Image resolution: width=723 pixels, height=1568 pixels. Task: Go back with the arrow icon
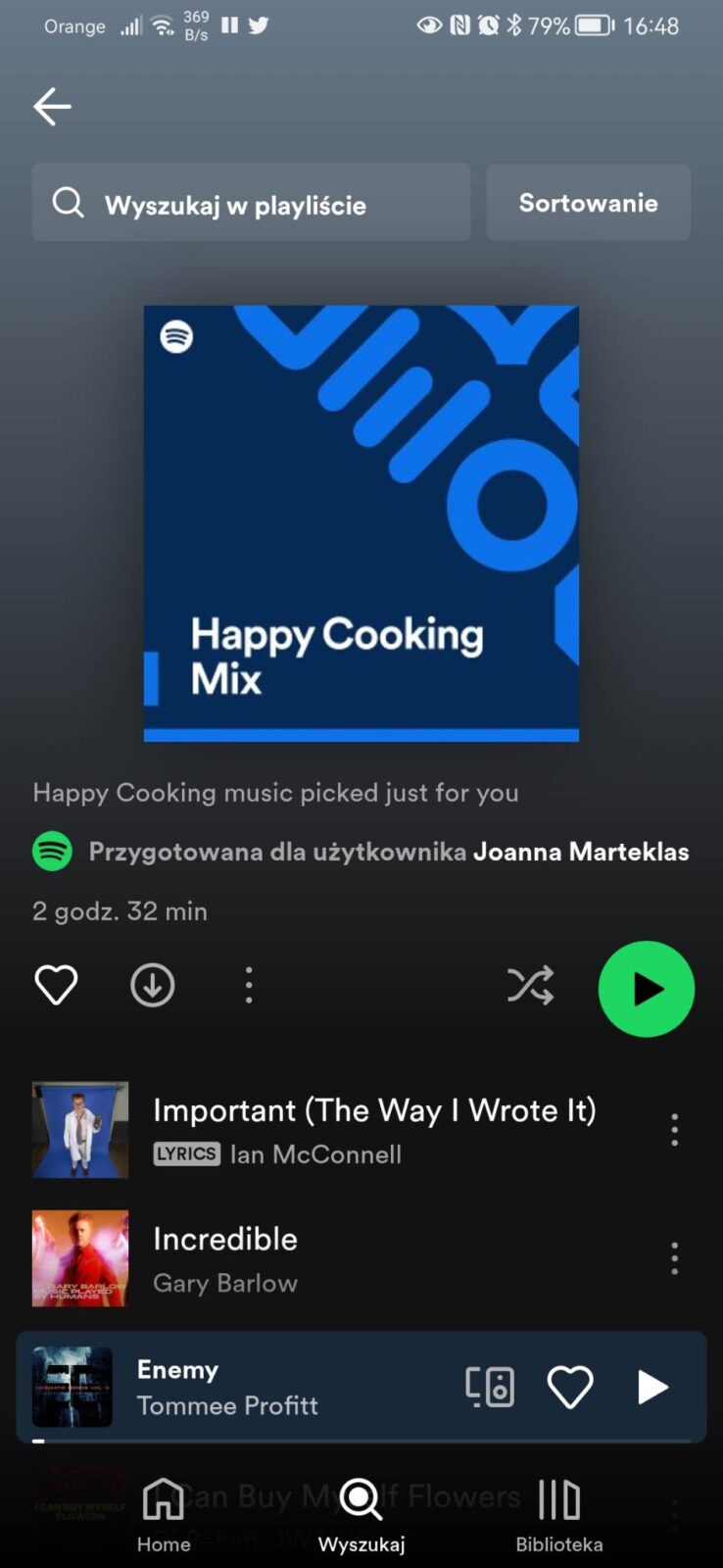52,107
